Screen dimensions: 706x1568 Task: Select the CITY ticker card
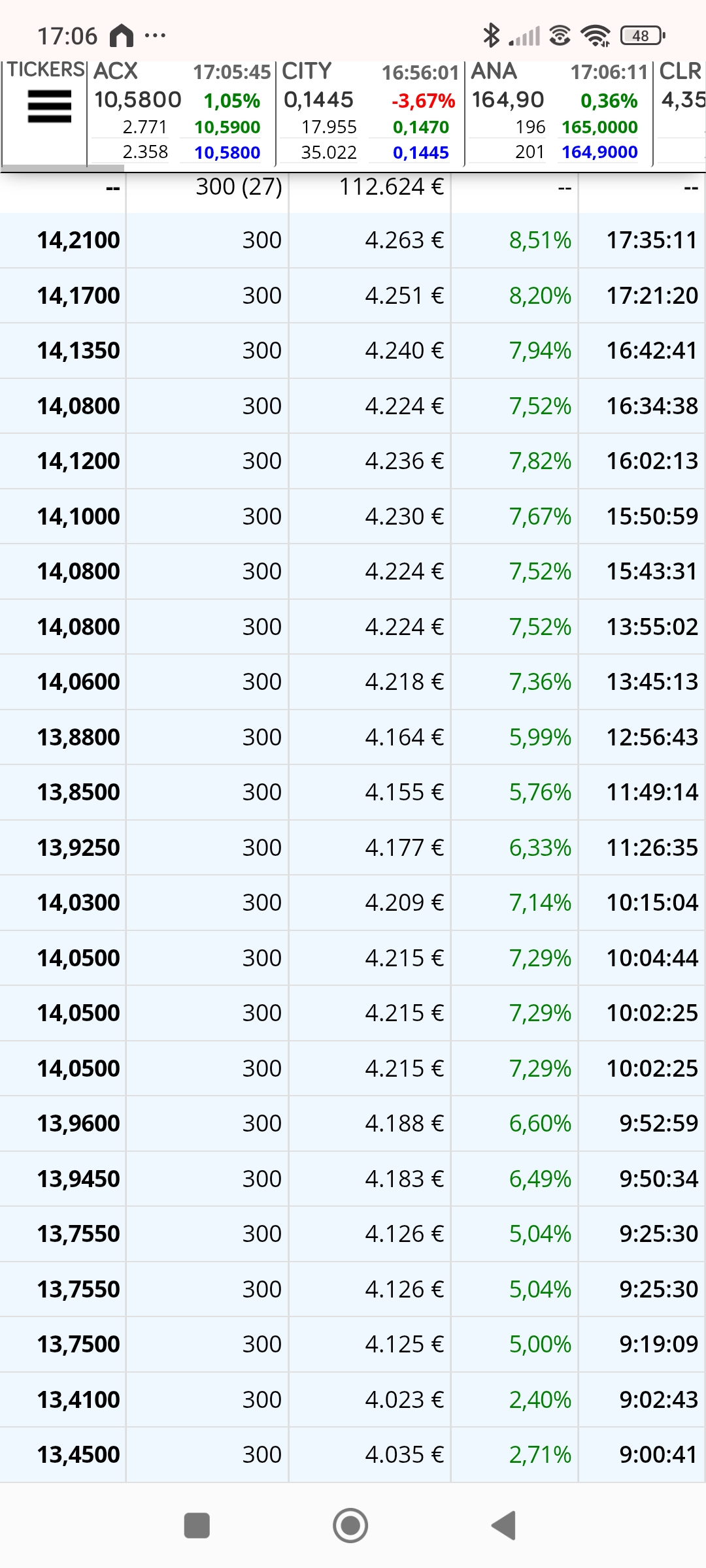click(x=370, y=112)
